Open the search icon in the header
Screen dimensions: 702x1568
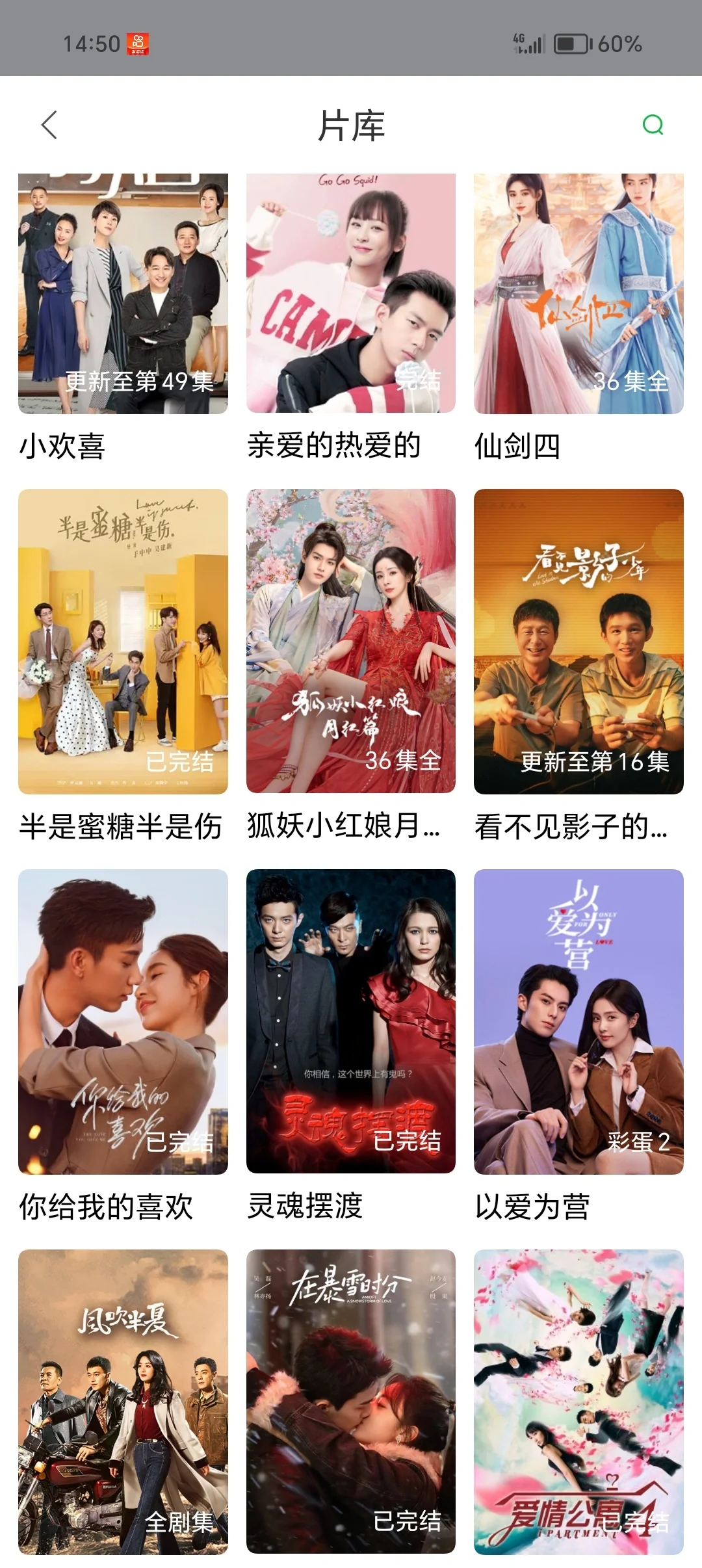(x=653, y=125)
